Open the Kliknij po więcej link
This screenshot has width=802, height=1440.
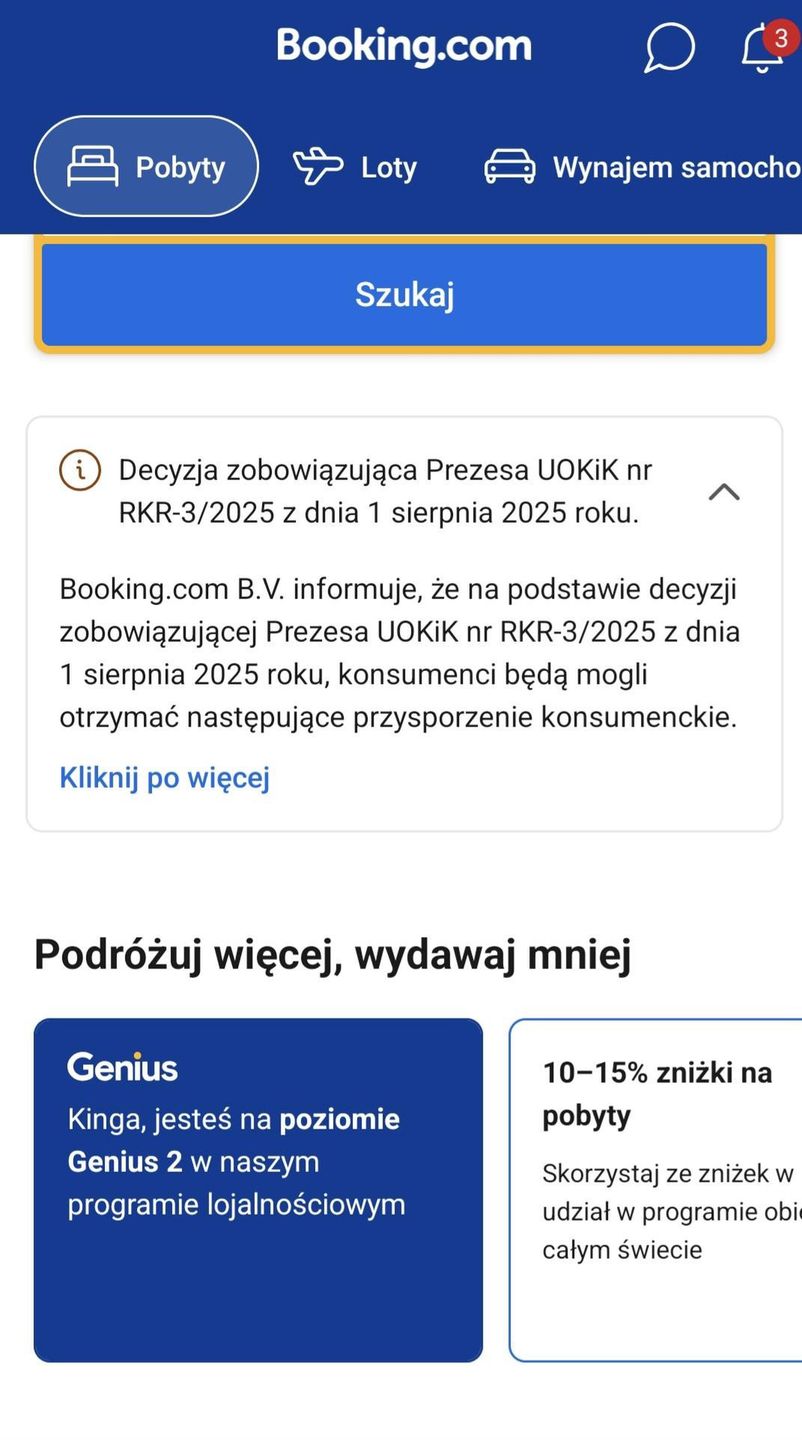coord(164,776)
